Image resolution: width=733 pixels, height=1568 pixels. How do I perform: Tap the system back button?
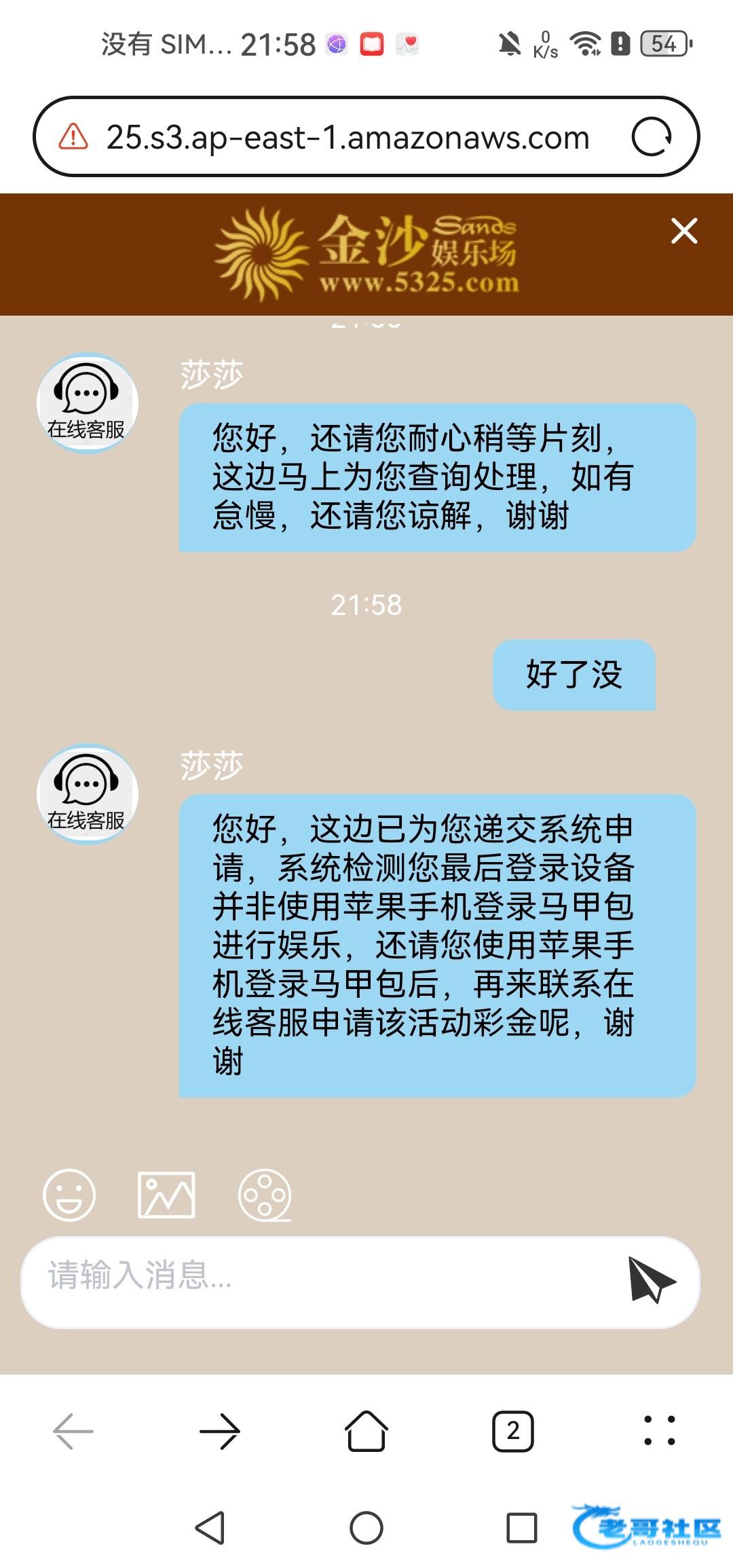pyautogui.click(x=210, y=1527)
